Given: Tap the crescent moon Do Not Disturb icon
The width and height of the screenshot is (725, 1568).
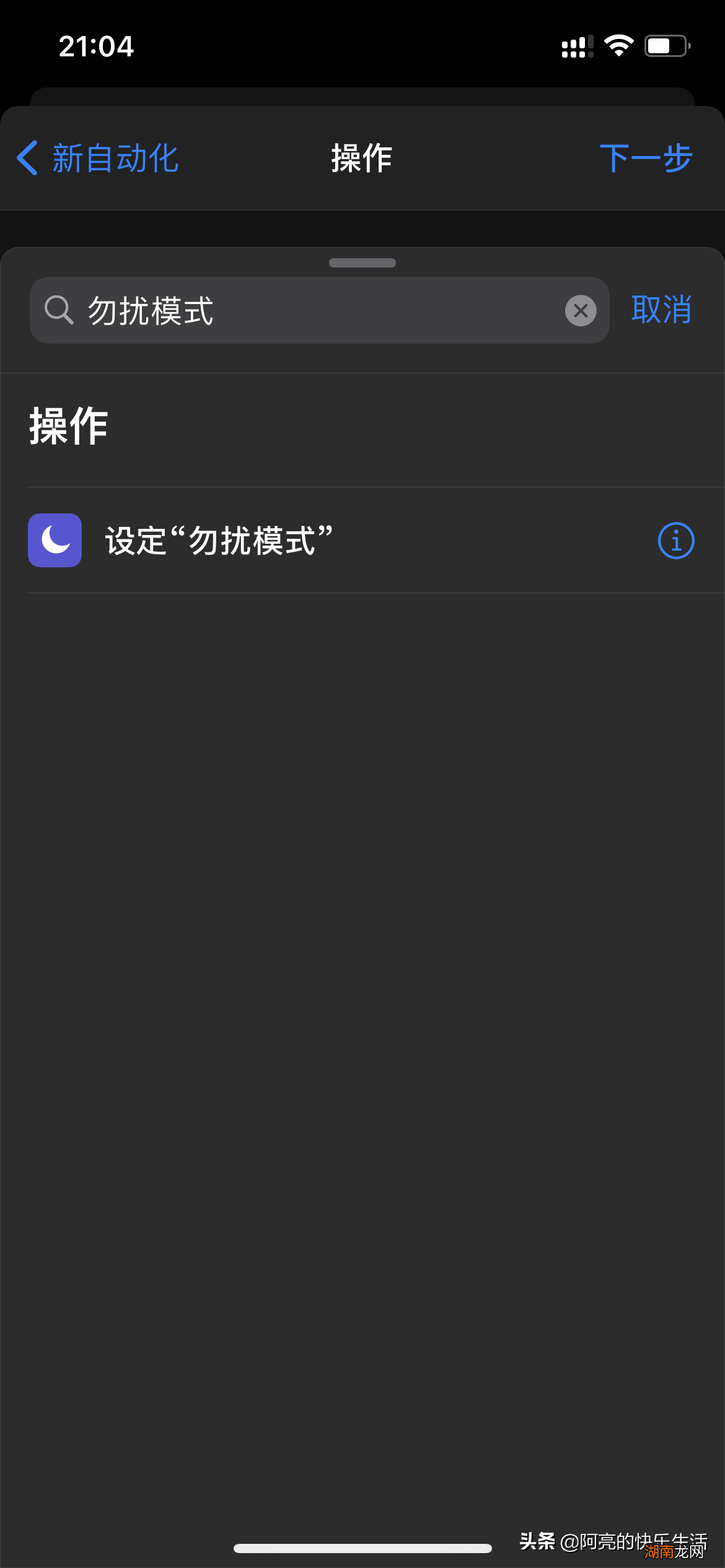Looking at the screenshot, I should pyautogui.click(x=55, y=541).
